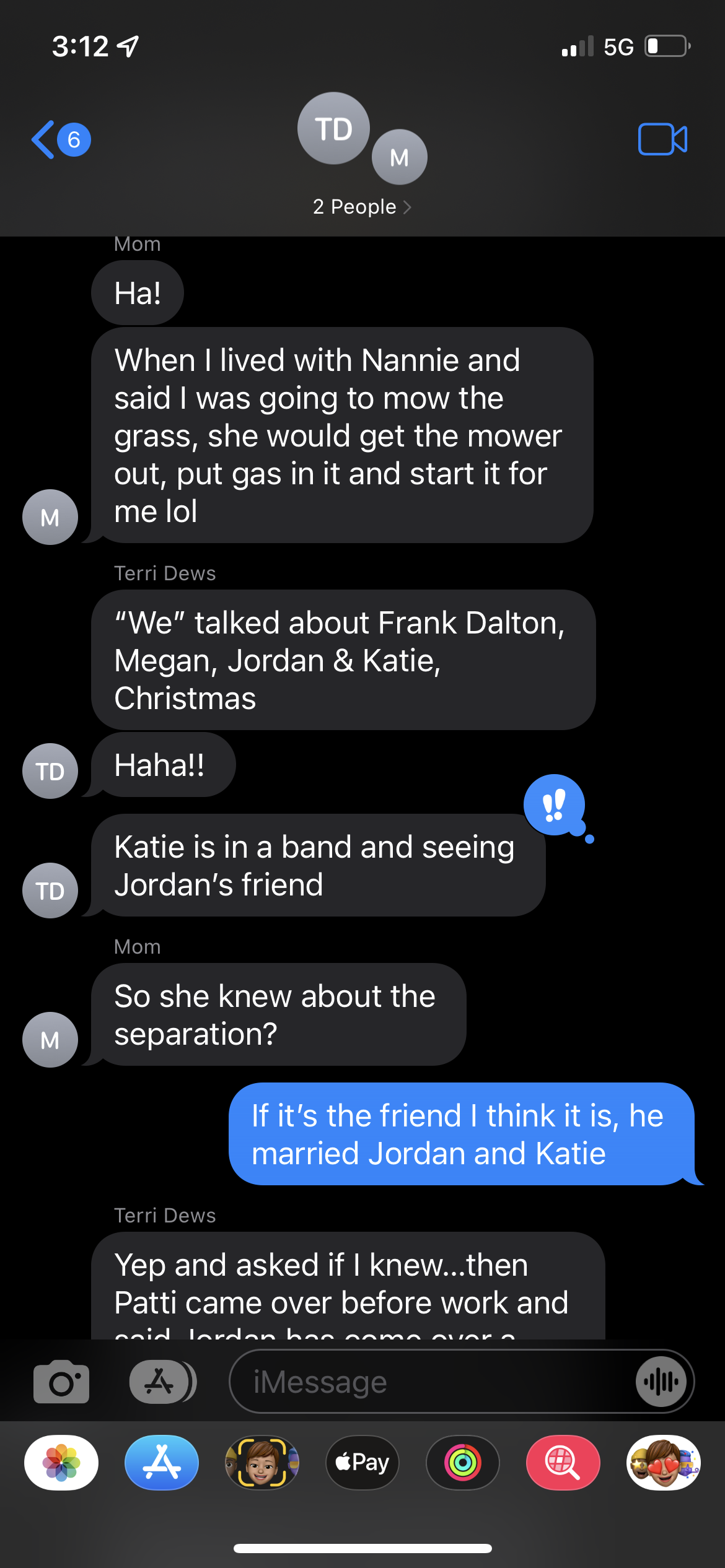
Task: Open Apple Pay in the app strip
Action: 362,1463
